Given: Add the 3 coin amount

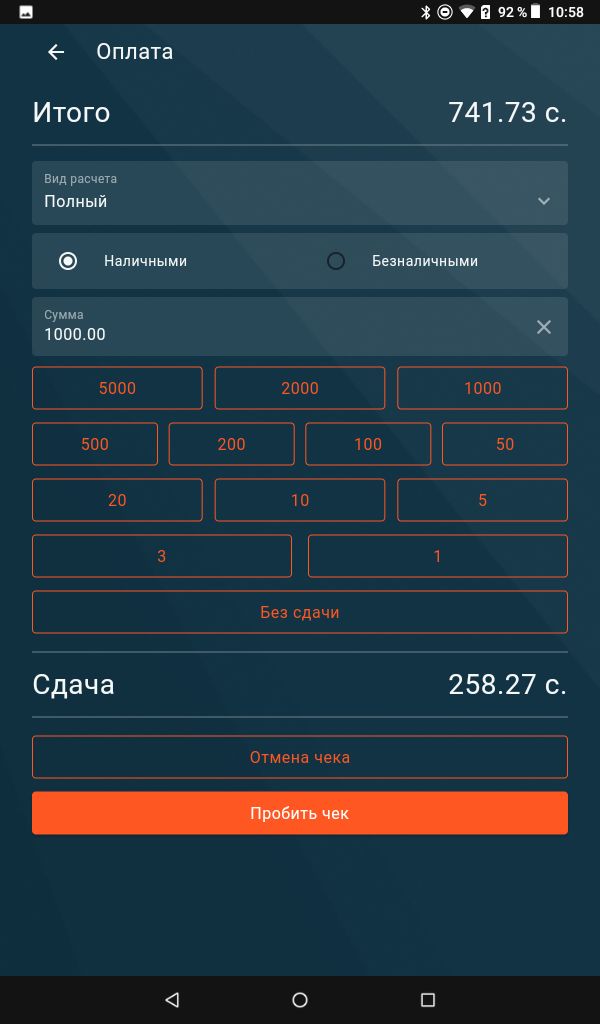Looking at the screenshot, I should click(162, 556).
